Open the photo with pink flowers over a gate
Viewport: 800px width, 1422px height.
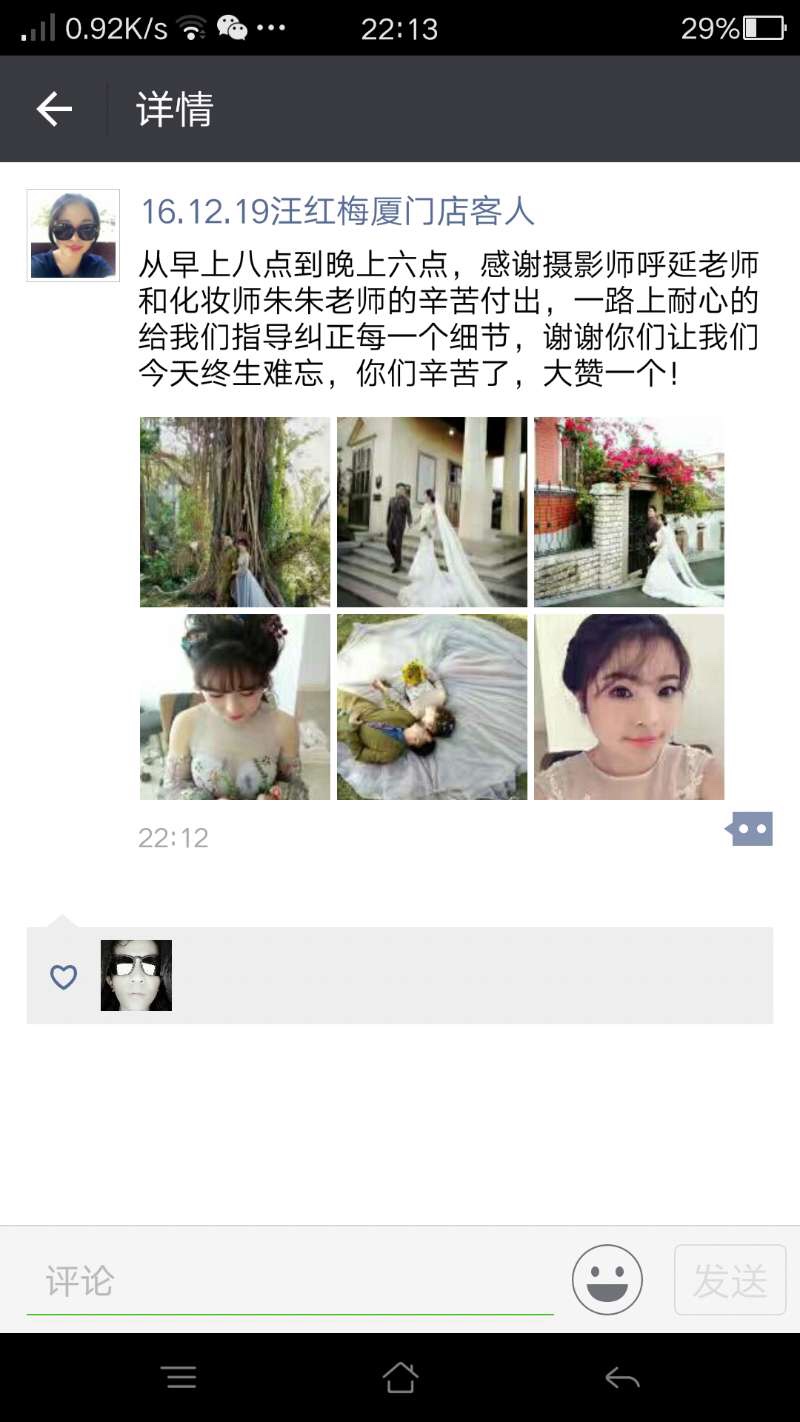point(629,512)
